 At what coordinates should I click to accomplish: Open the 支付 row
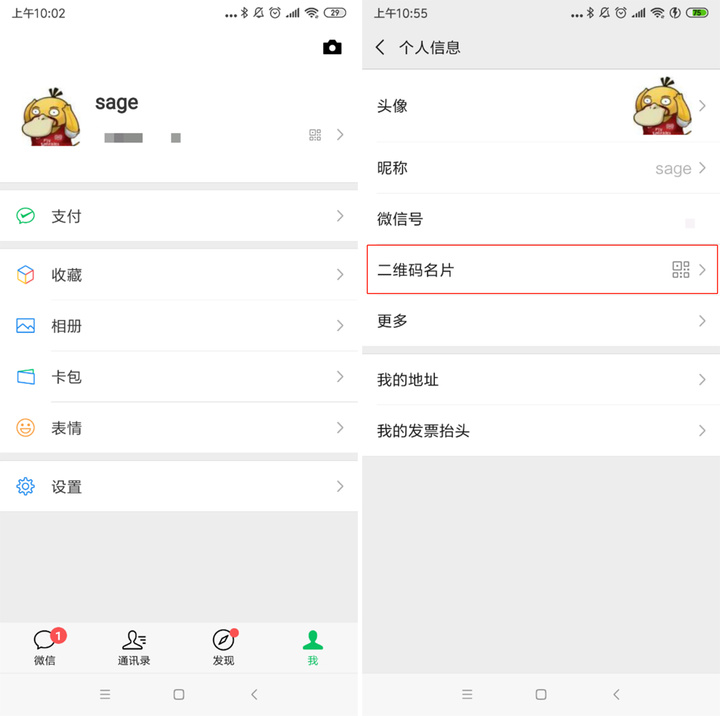click(180, 216)
